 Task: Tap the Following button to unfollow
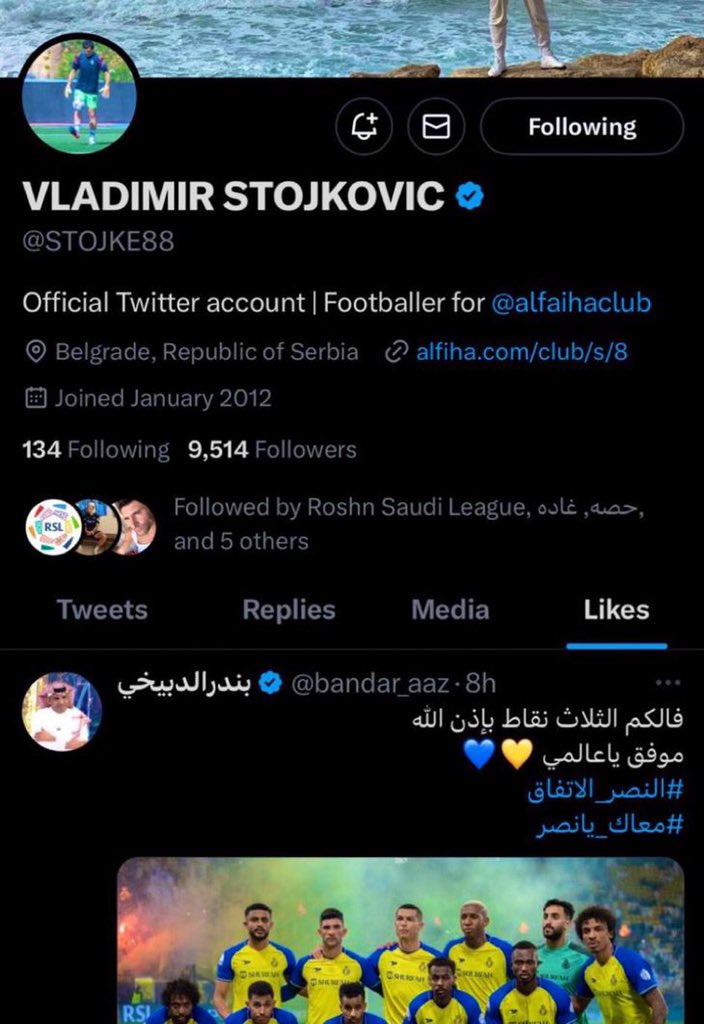tap(582, 127)
